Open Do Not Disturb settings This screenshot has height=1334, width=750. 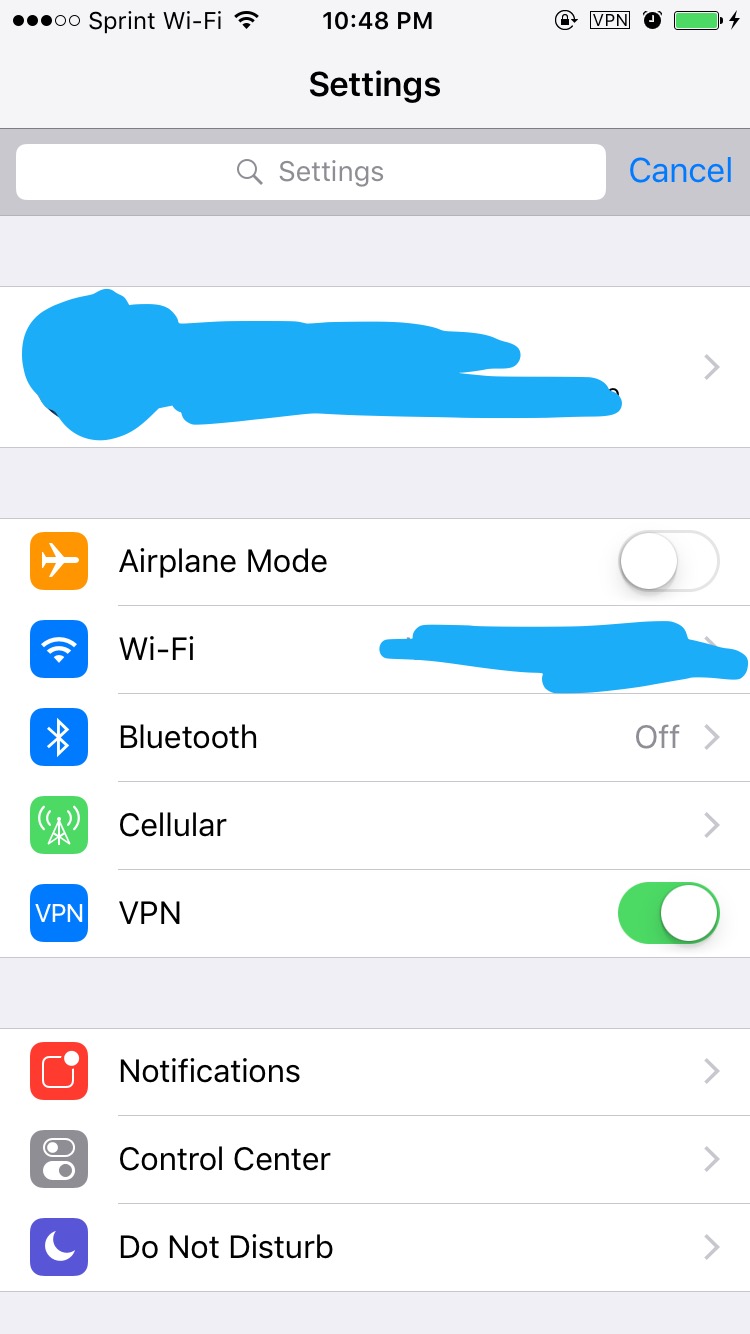coord(375,1247)
